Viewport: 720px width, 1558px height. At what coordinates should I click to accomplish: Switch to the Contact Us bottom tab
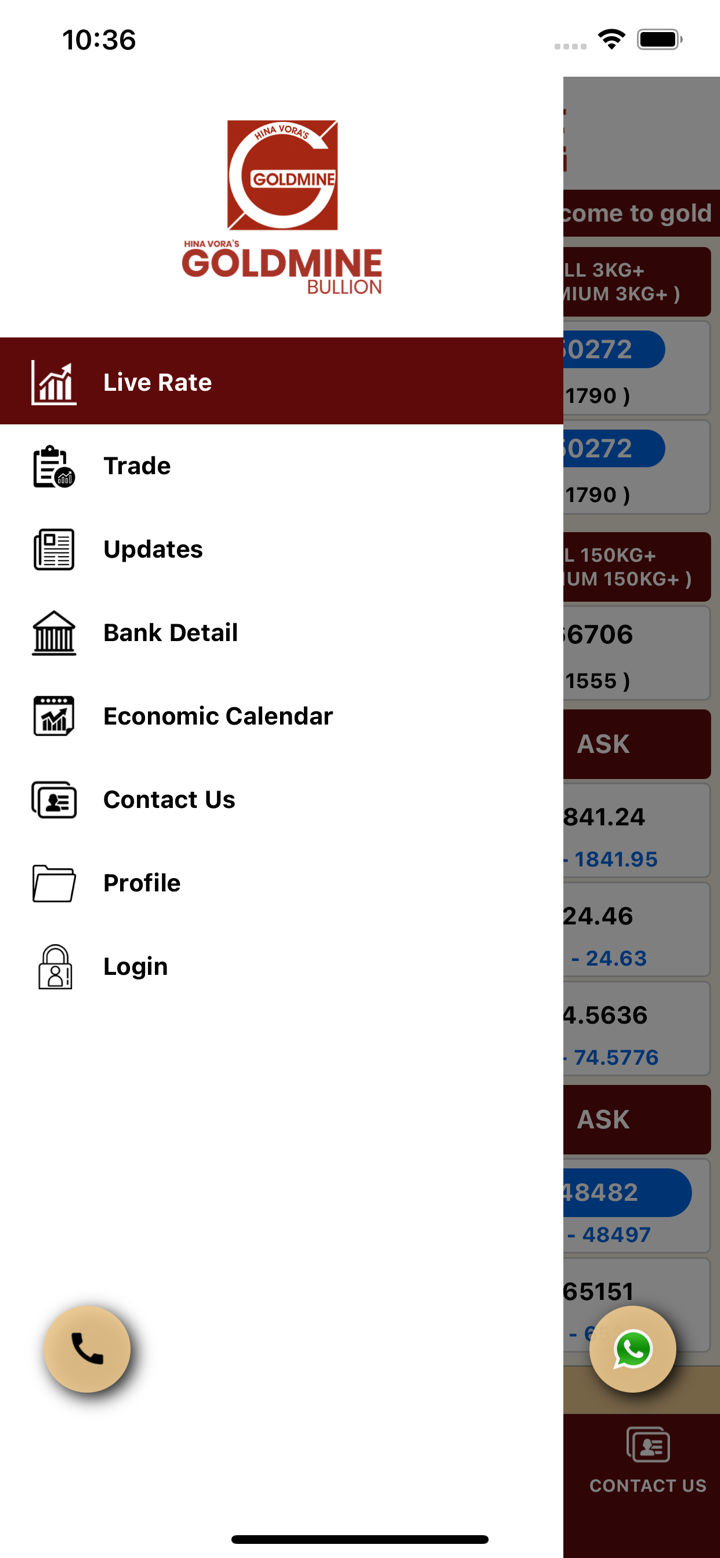(647, 1462)
